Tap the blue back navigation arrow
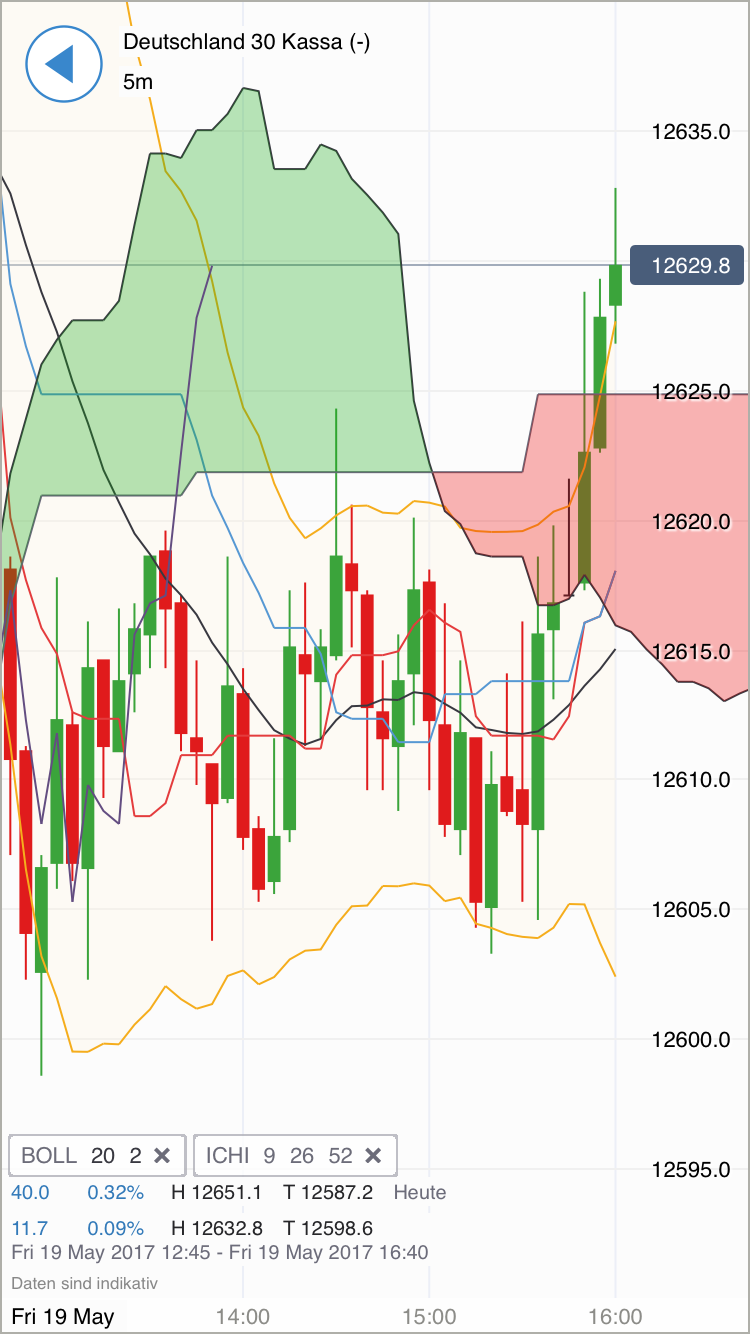The image size is (750, 1334). 64,63
